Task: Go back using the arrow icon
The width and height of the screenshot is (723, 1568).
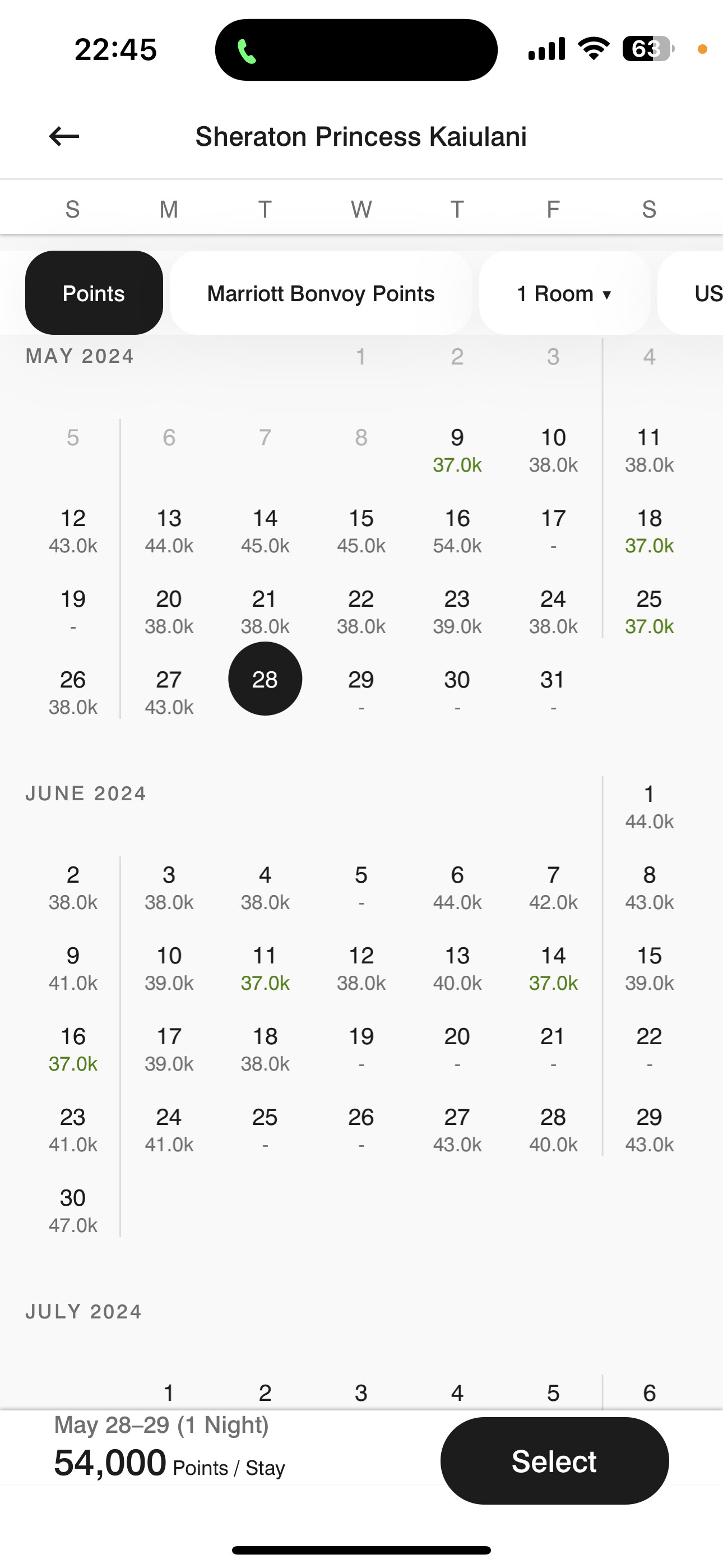Action: click(x=64, y=136)
